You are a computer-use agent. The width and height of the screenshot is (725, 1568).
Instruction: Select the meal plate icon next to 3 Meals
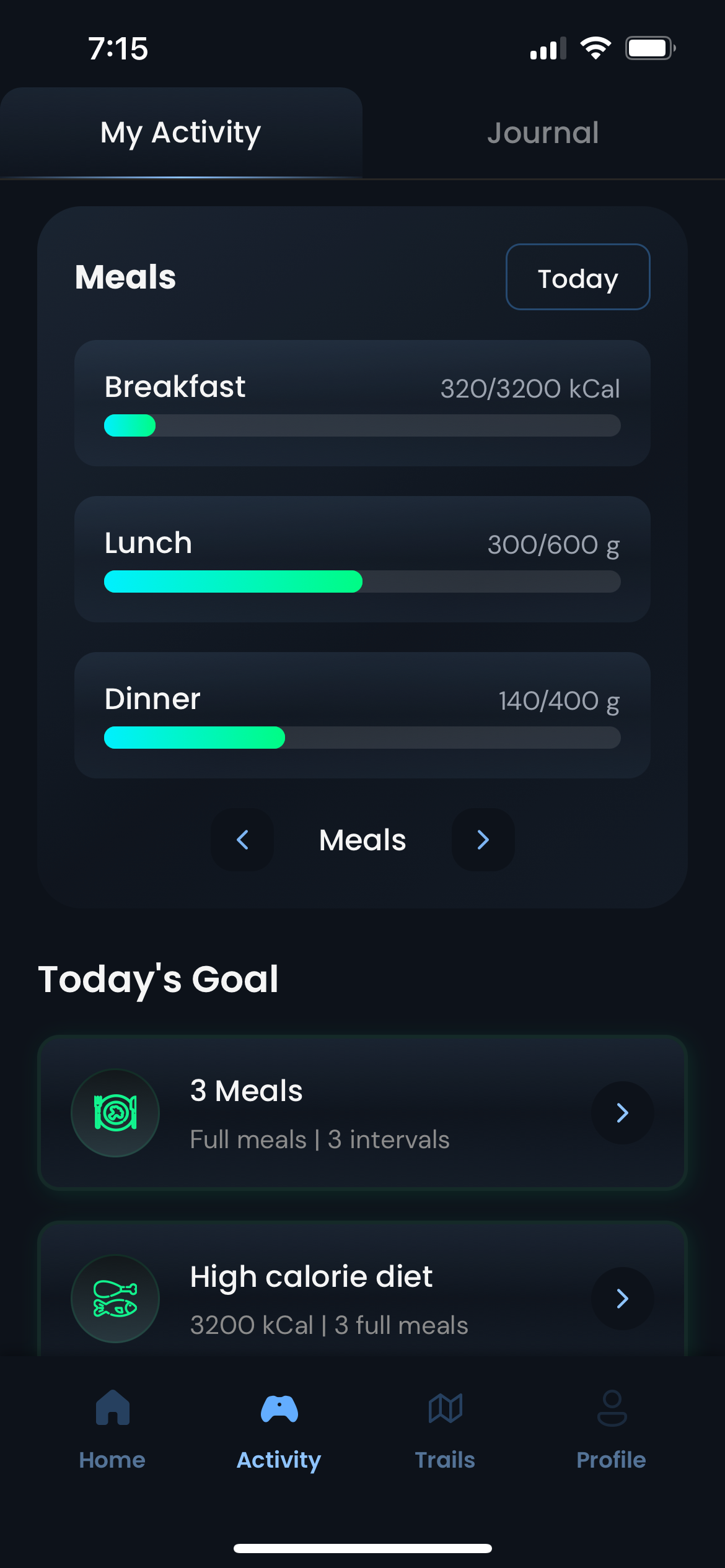click(x=115, y=1113)
